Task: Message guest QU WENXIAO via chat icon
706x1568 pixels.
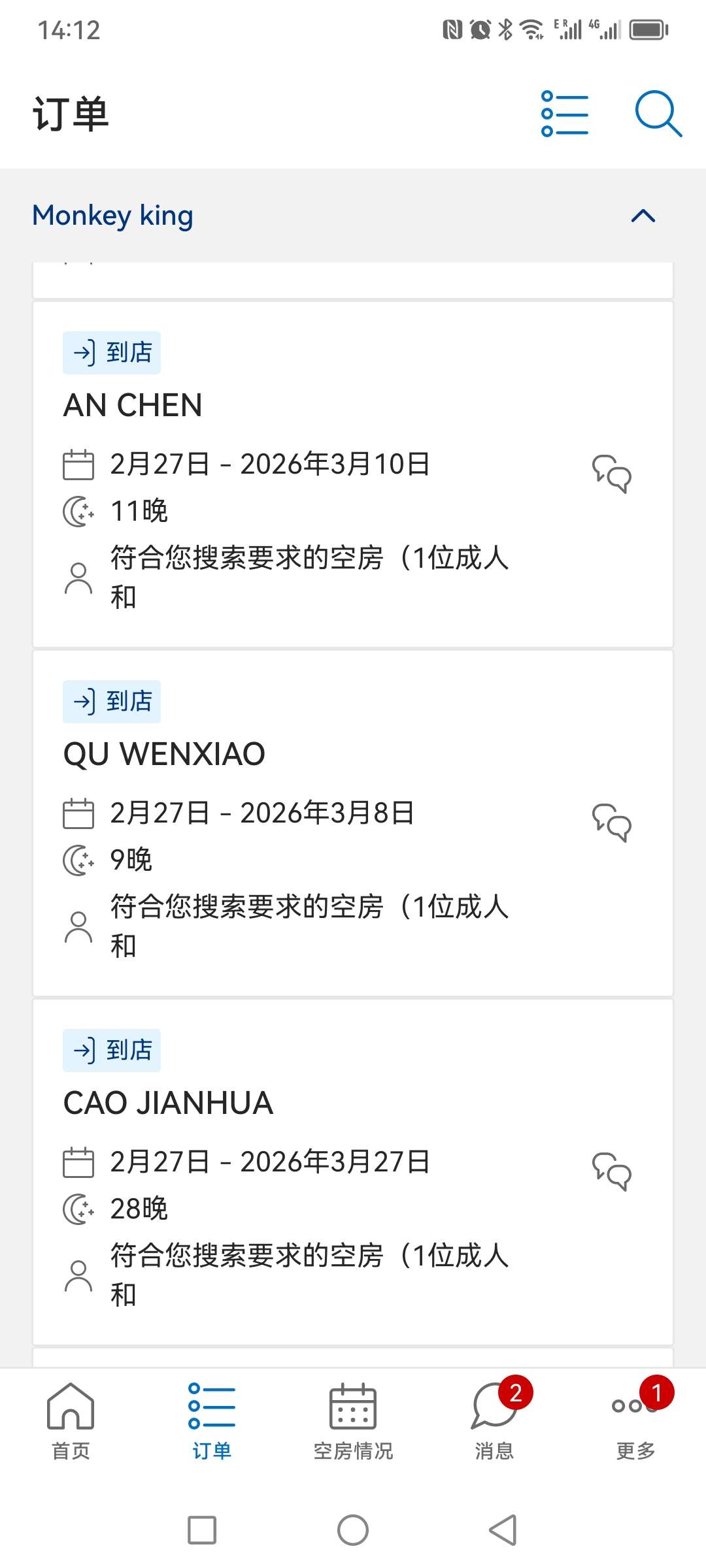Action: pyautogui.click(x=612, y=823)
